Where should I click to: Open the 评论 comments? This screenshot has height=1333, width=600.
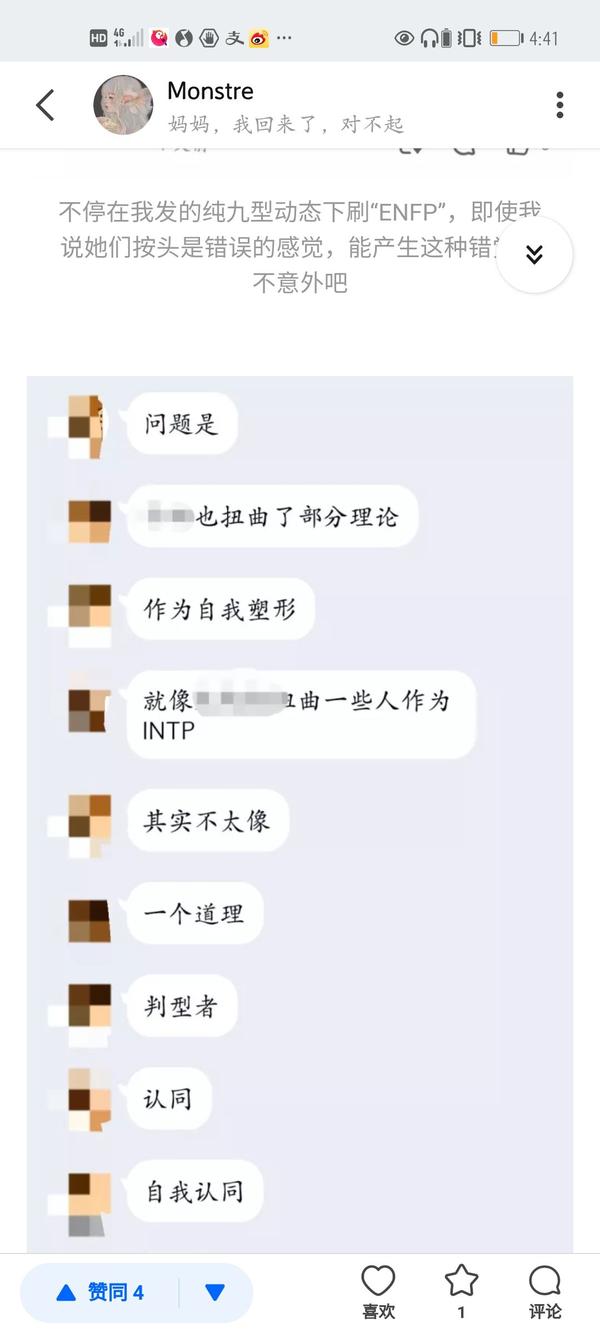point(545,1291)
